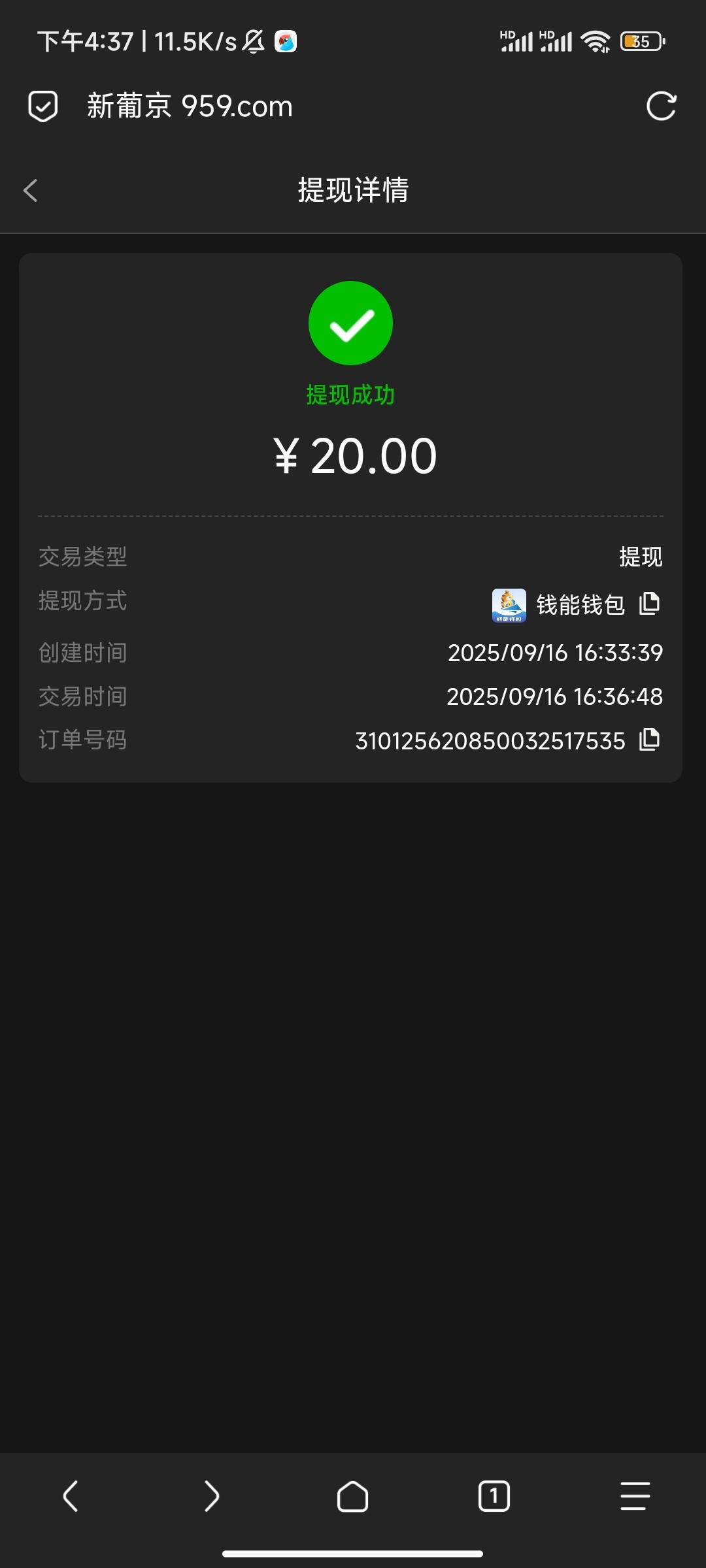This screenshot has width=706, height=1568.
Task: Tap the 新葡京 959.com address bar
Action: pos(188,106)
